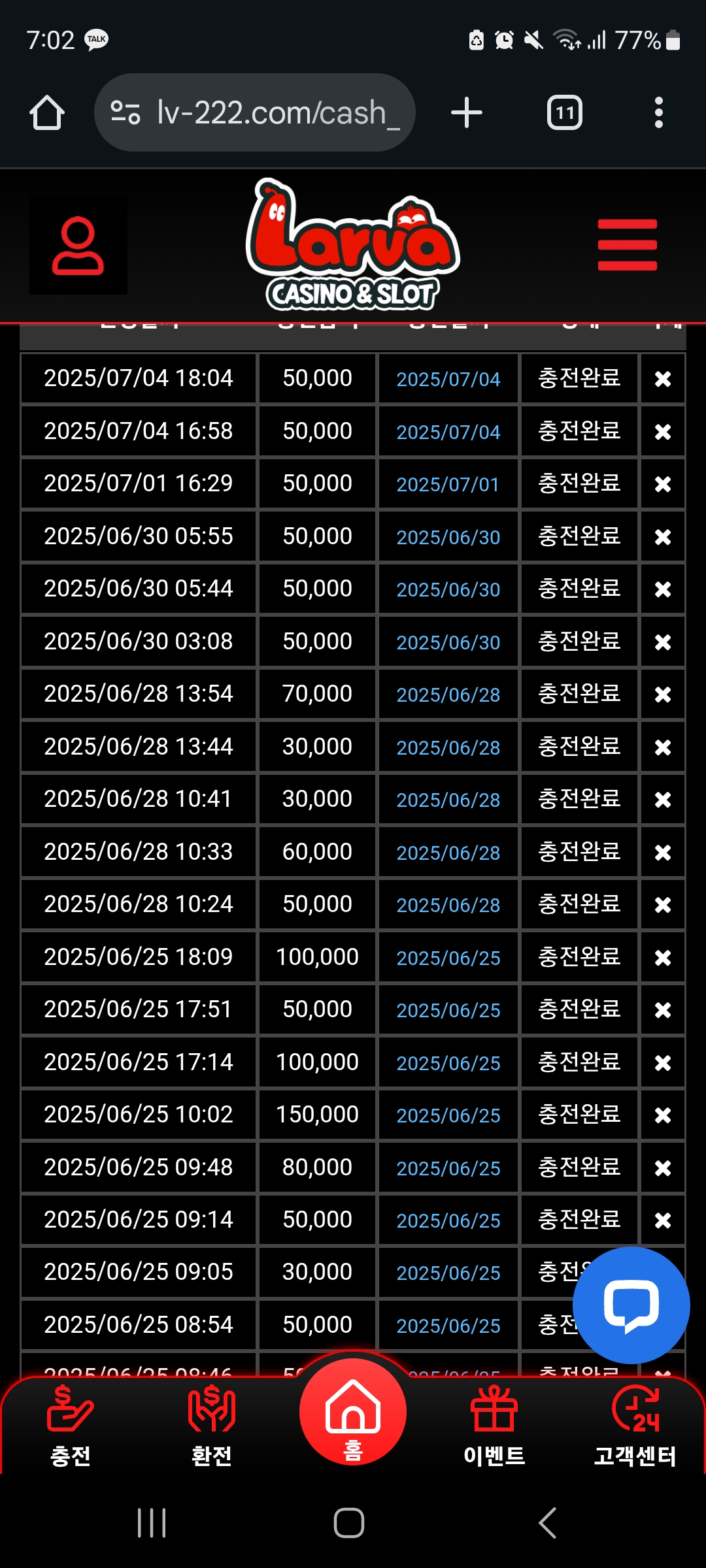Open the browser home page
Image resolution: width=706 pixels, height=1568 pixels.
click(47, 113)
